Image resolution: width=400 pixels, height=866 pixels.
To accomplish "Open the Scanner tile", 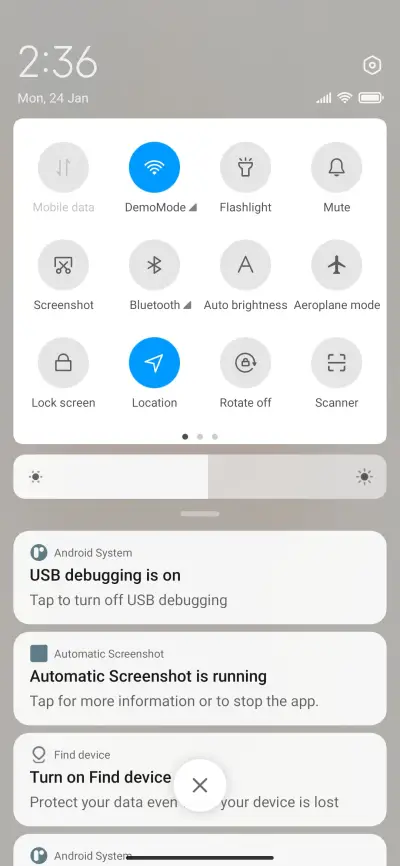I will pyautogui.click(x=336, y=363).
